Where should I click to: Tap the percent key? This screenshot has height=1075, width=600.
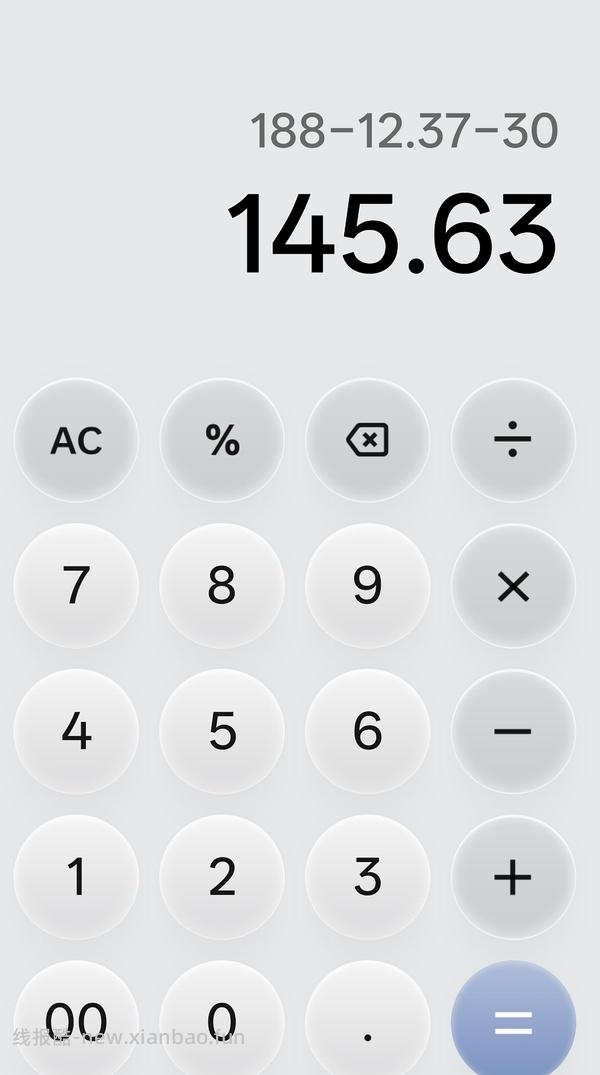pos(222,440)
